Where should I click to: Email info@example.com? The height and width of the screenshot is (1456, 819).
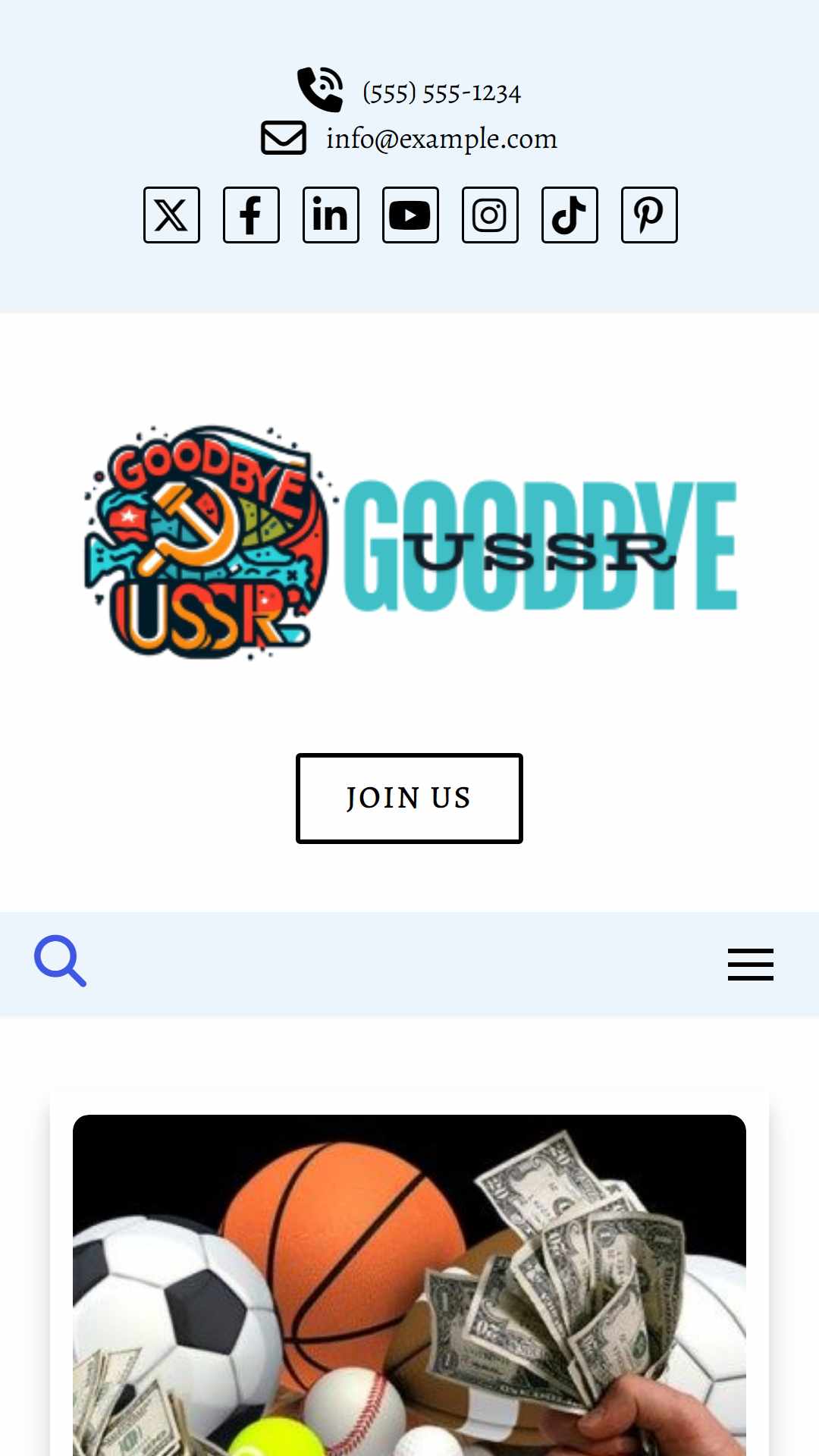pyautogui.click(x=441, y=139)
